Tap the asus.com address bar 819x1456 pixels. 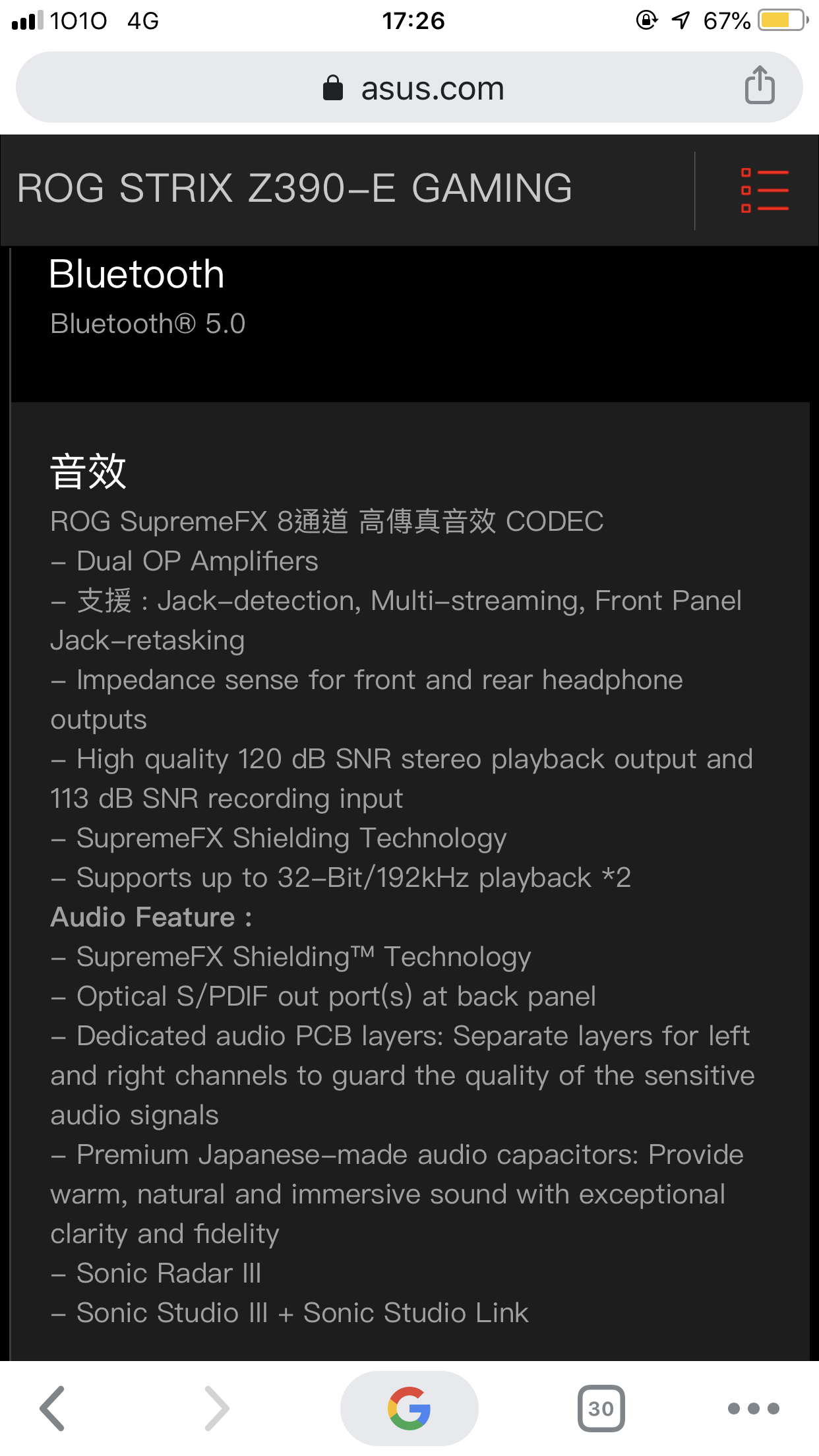click(409, 88)
